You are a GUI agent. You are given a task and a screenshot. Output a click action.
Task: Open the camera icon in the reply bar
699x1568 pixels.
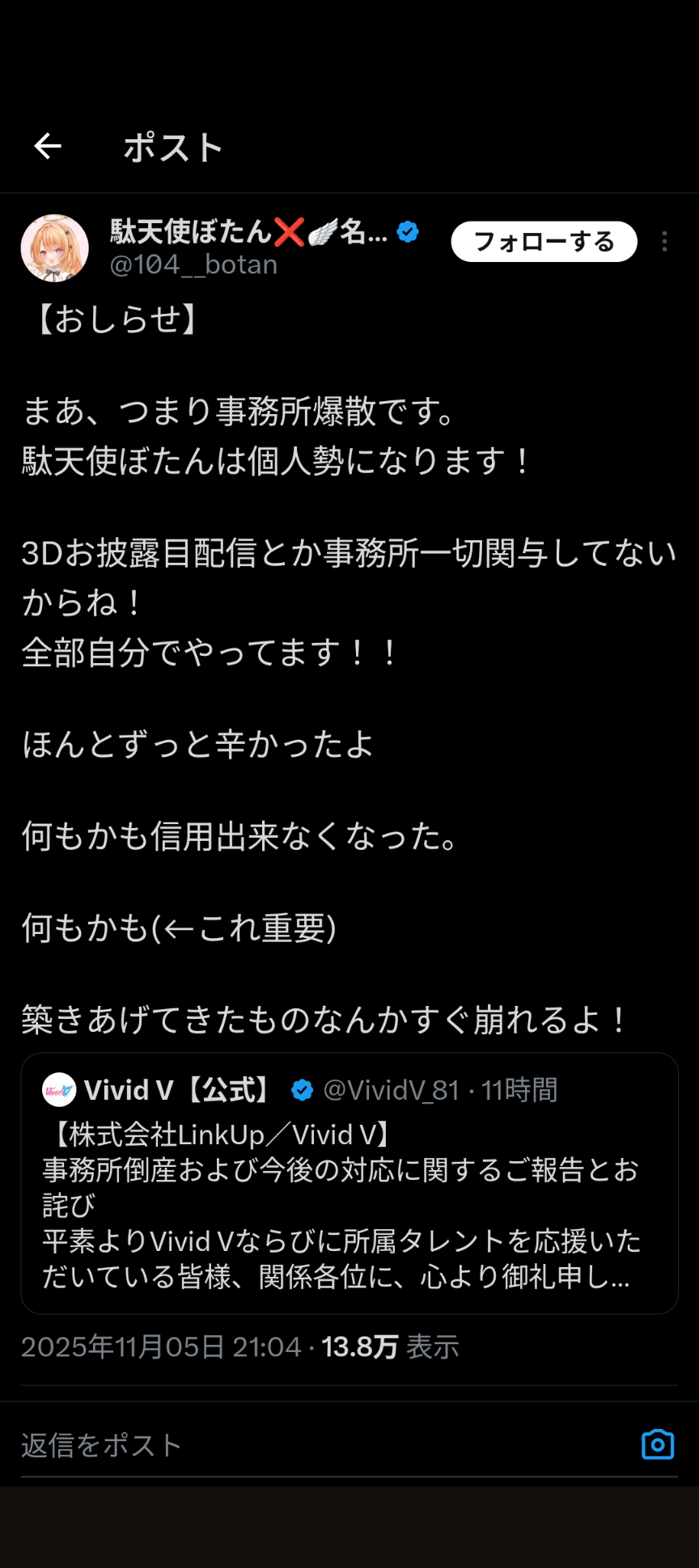657,1444
